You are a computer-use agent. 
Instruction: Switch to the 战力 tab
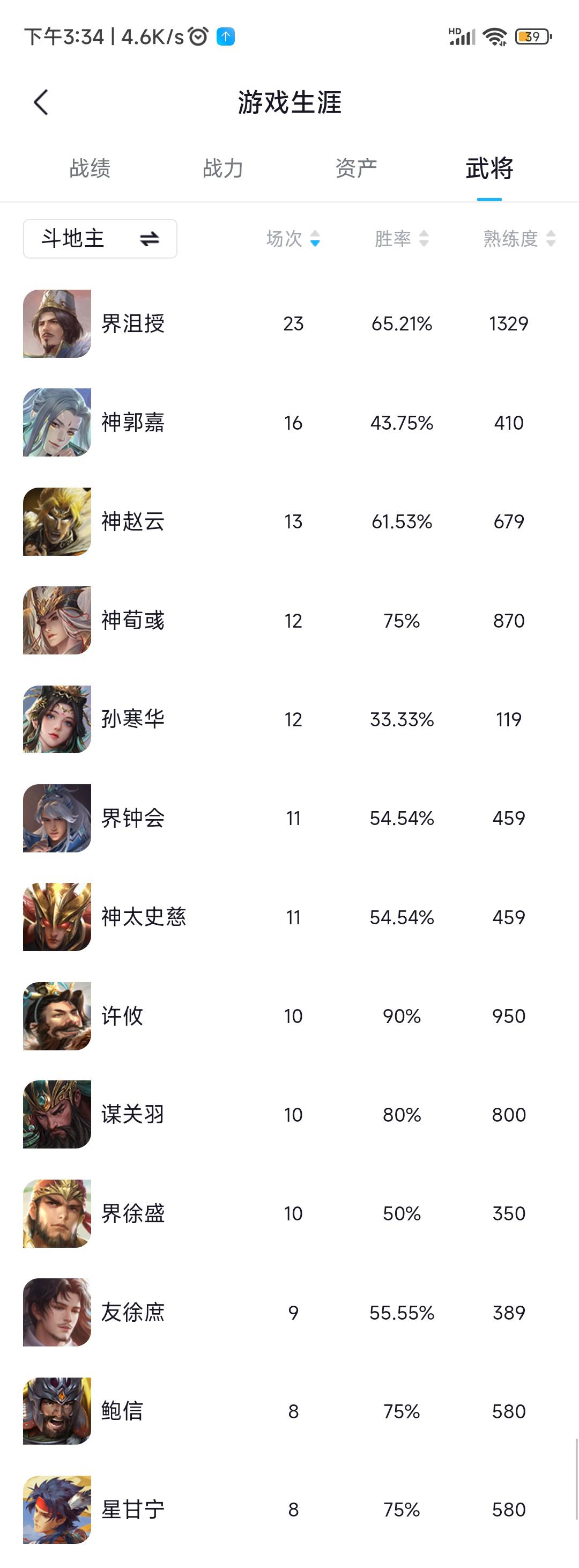point(223,168)
